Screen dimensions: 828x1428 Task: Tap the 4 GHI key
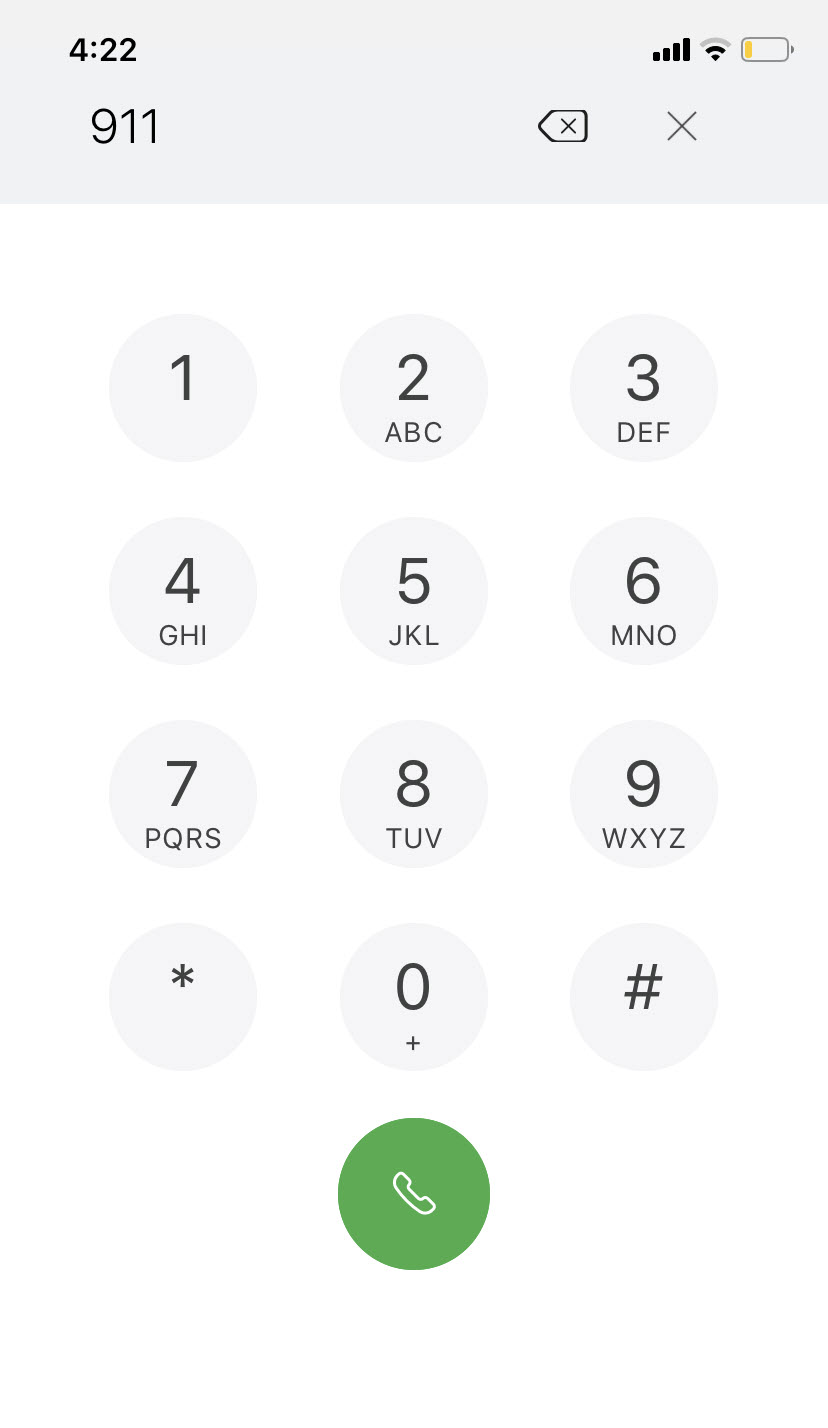coord(183,591)
